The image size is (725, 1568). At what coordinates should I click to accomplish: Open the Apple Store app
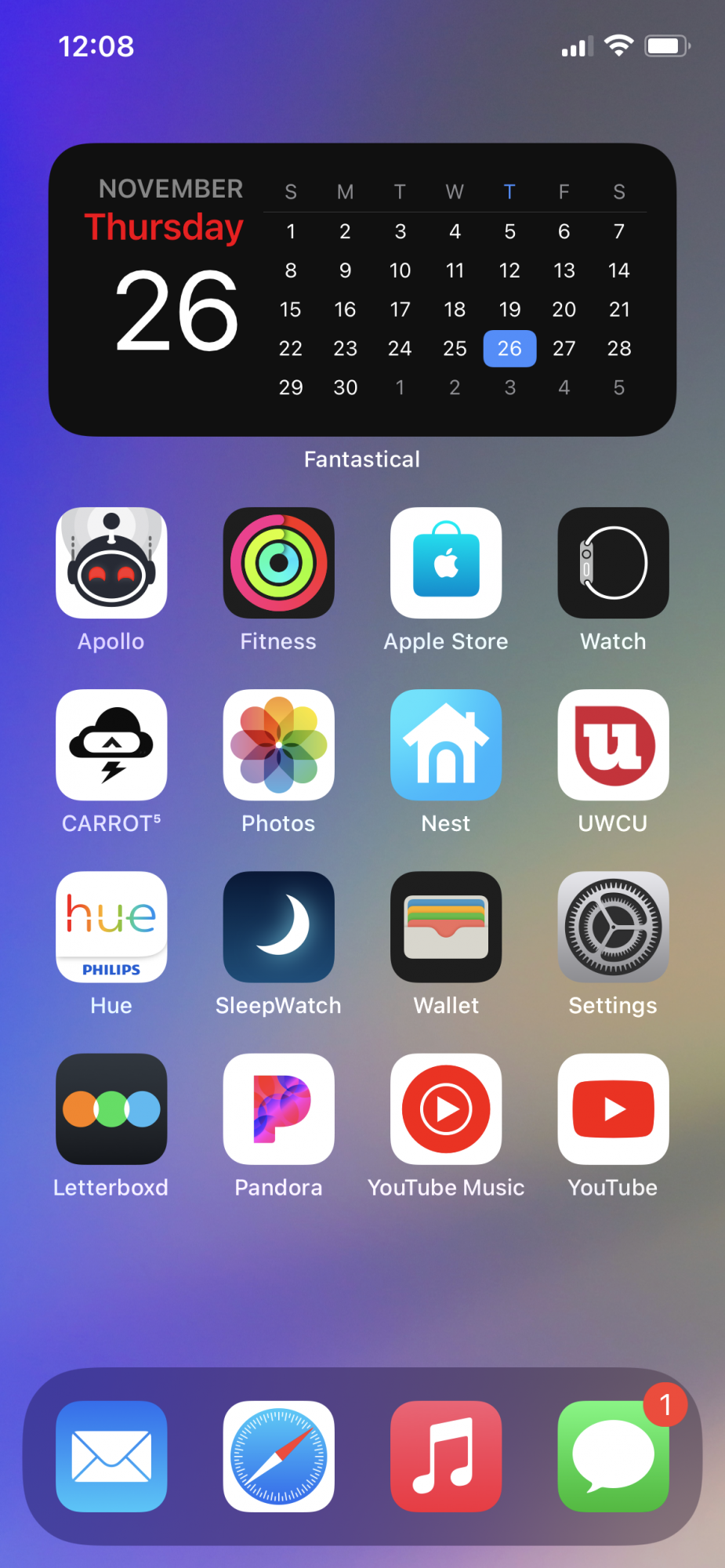(x=446, y=563)
